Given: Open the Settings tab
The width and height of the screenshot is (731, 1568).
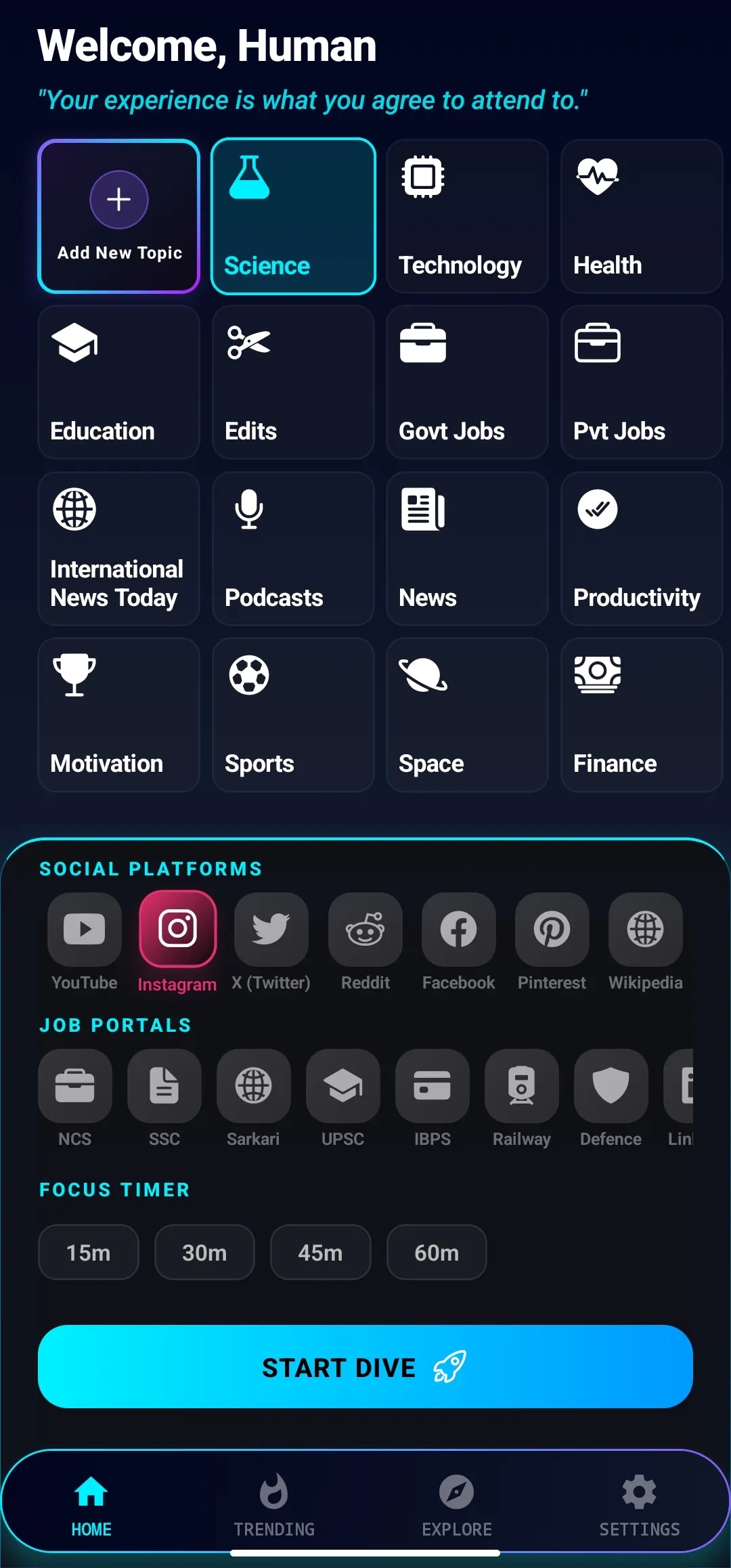Looking at the screenshot, I should coord(640,1503).
